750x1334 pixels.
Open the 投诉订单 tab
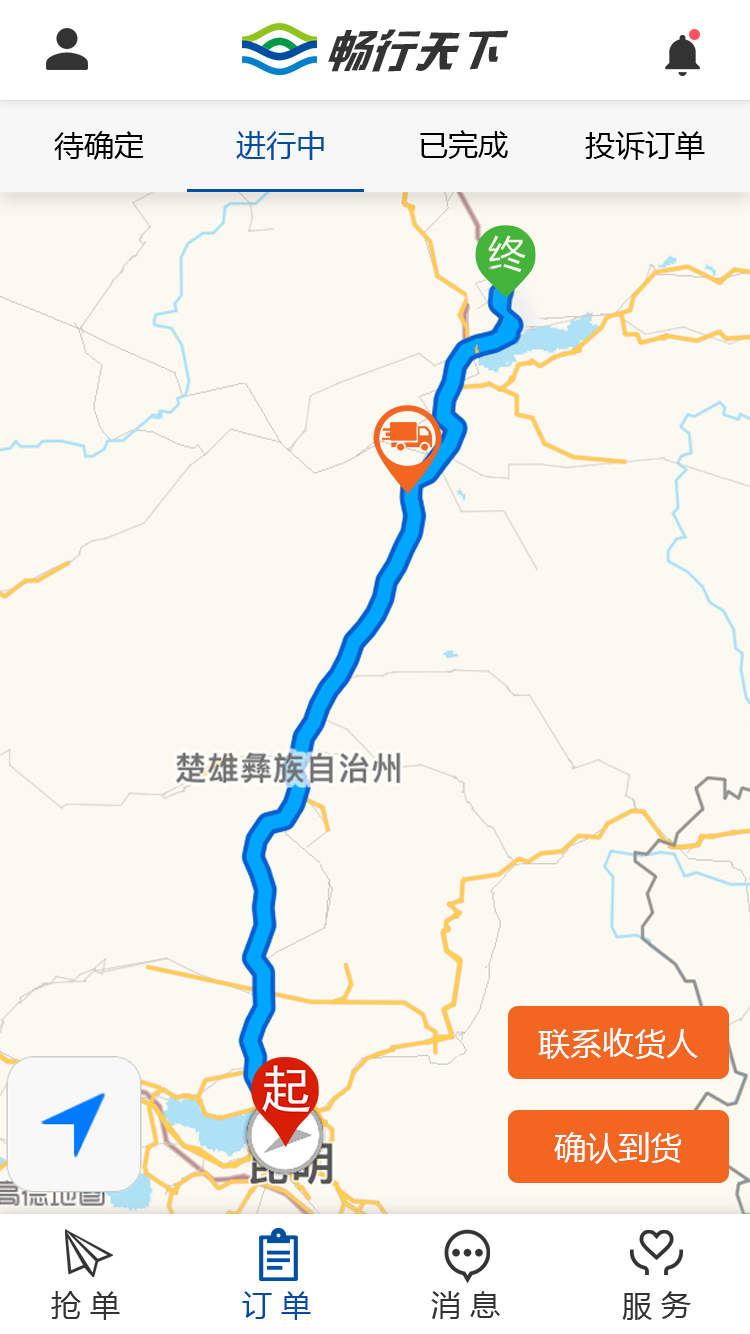(x=645, y=146)
